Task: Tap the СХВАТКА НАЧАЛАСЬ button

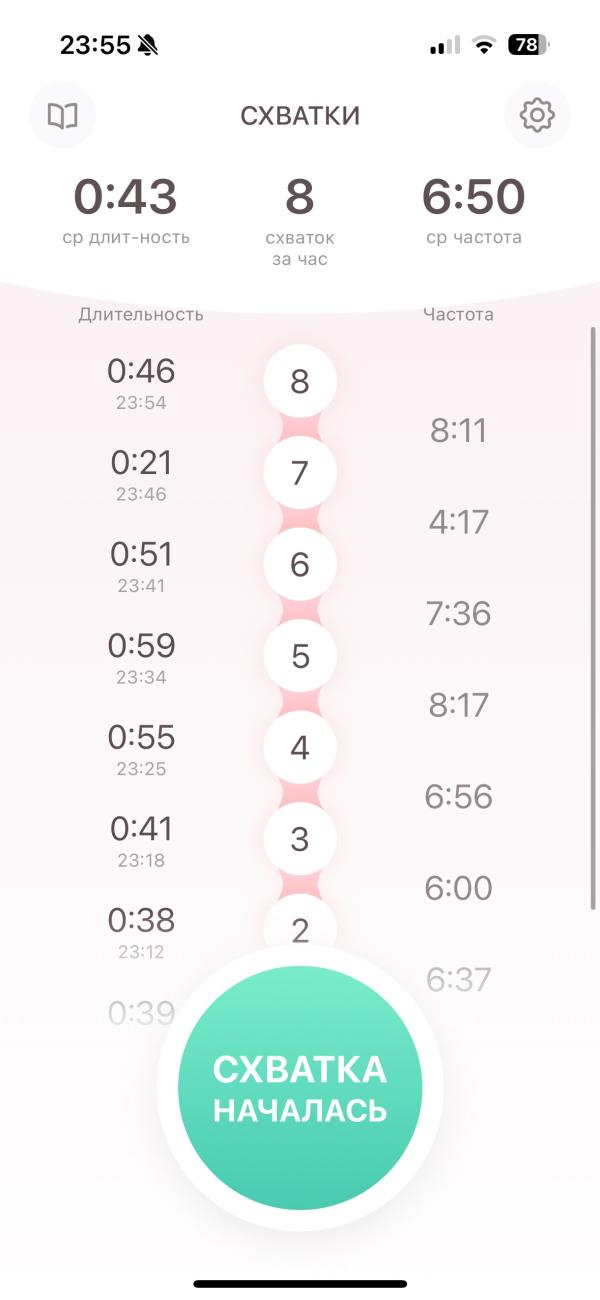Action: point(300,1088)
